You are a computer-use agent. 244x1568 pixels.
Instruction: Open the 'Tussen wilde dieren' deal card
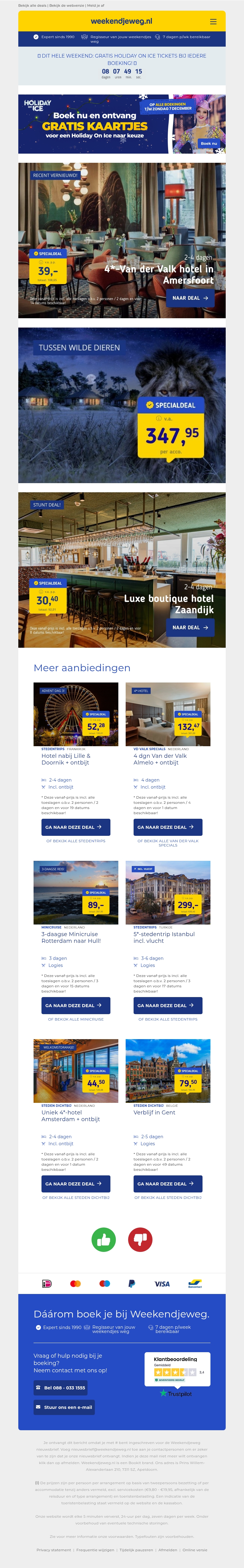coord(122,405)
